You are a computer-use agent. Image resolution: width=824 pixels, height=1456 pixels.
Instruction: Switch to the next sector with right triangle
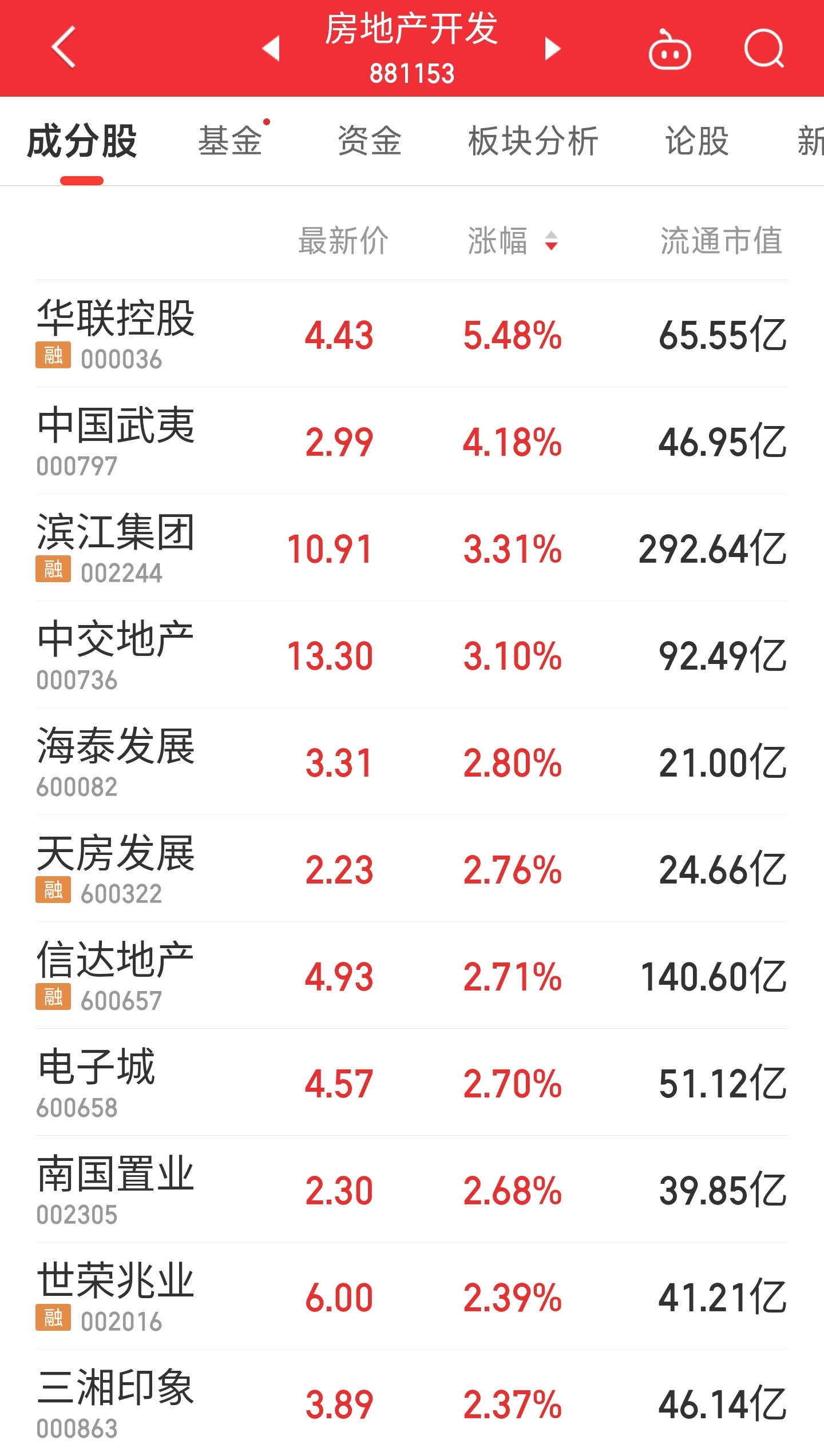552,48
